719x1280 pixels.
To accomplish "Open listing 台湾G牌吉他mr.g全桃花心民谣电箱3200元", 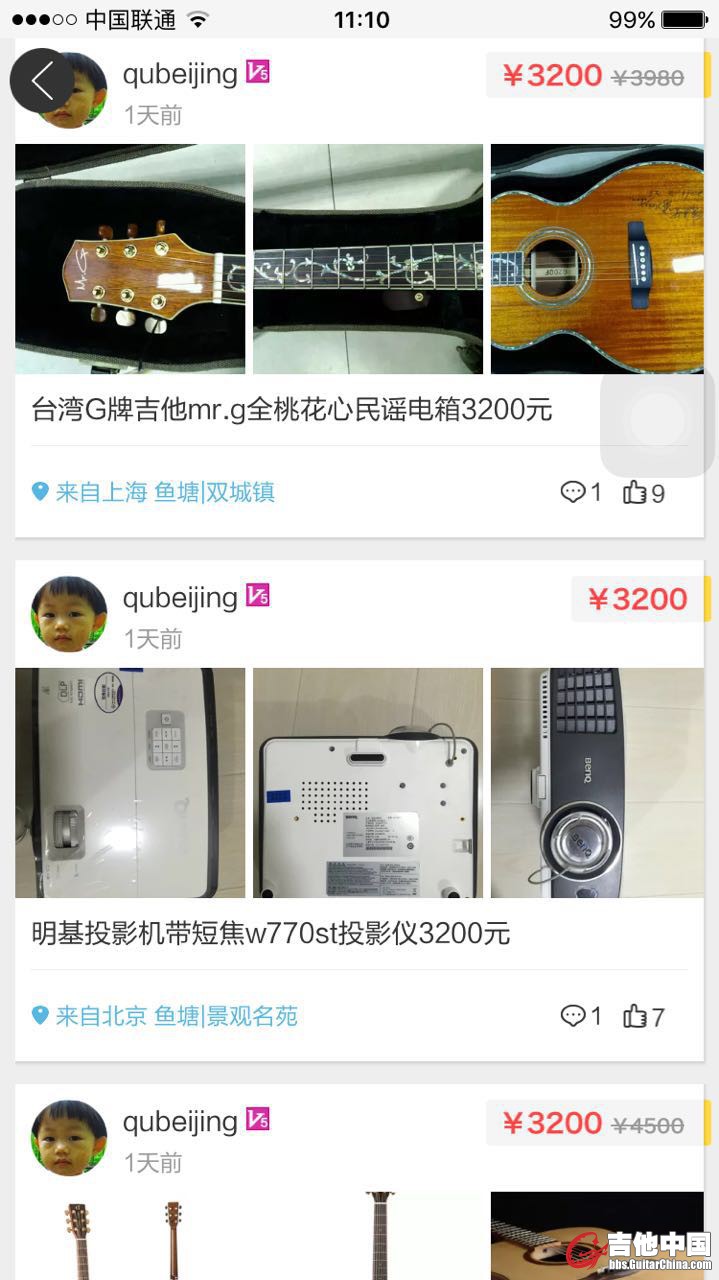I will 292,409.
